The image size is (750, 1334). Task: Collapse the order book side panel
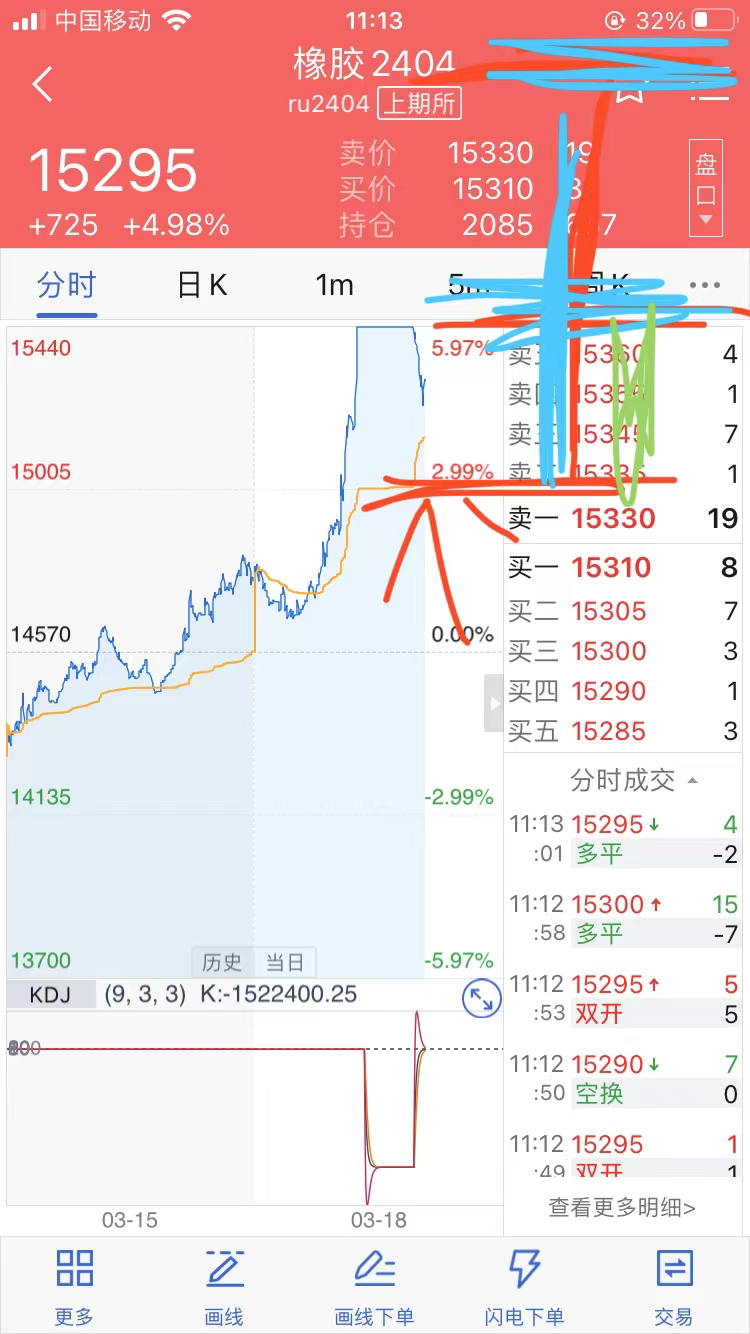point(493,703)
